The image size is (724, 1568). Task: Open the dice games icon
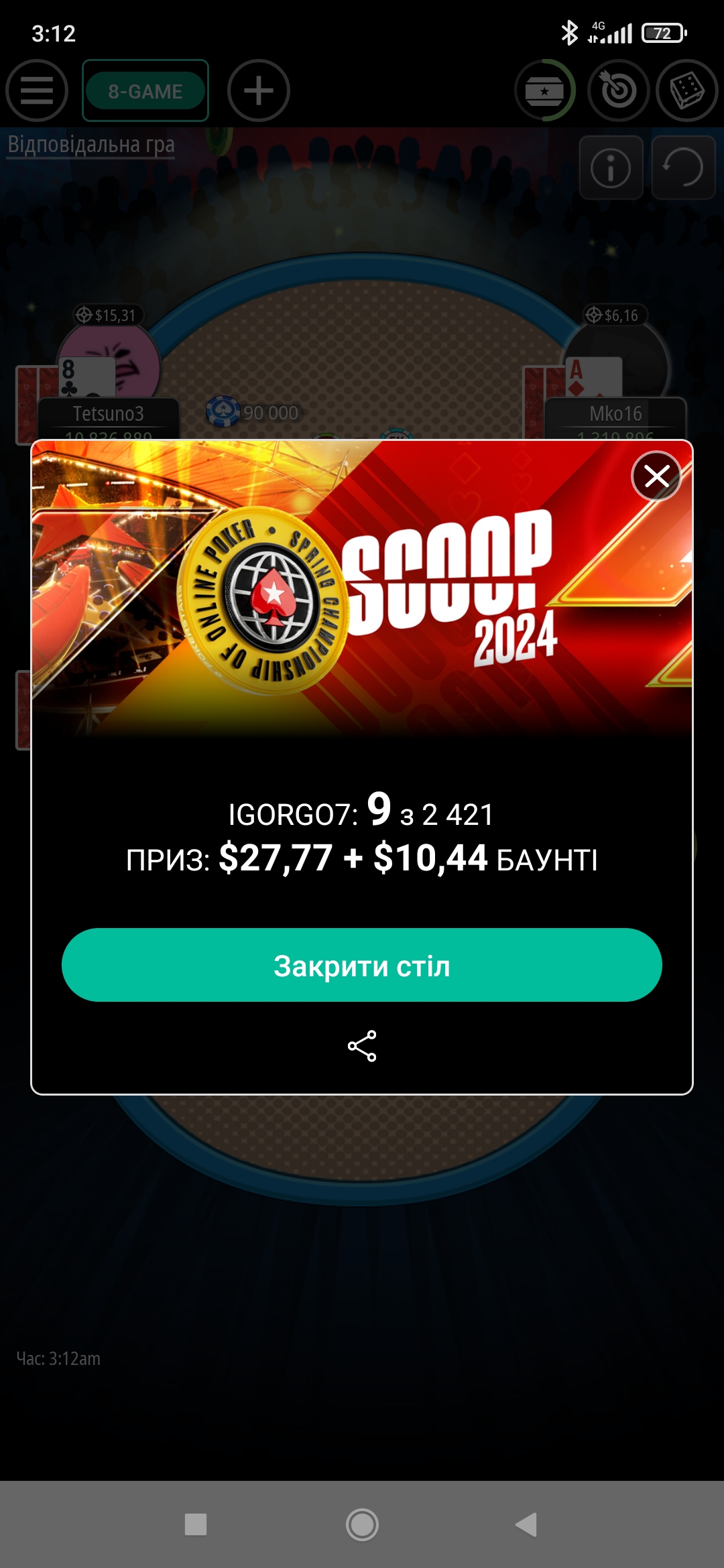[687, 90]
